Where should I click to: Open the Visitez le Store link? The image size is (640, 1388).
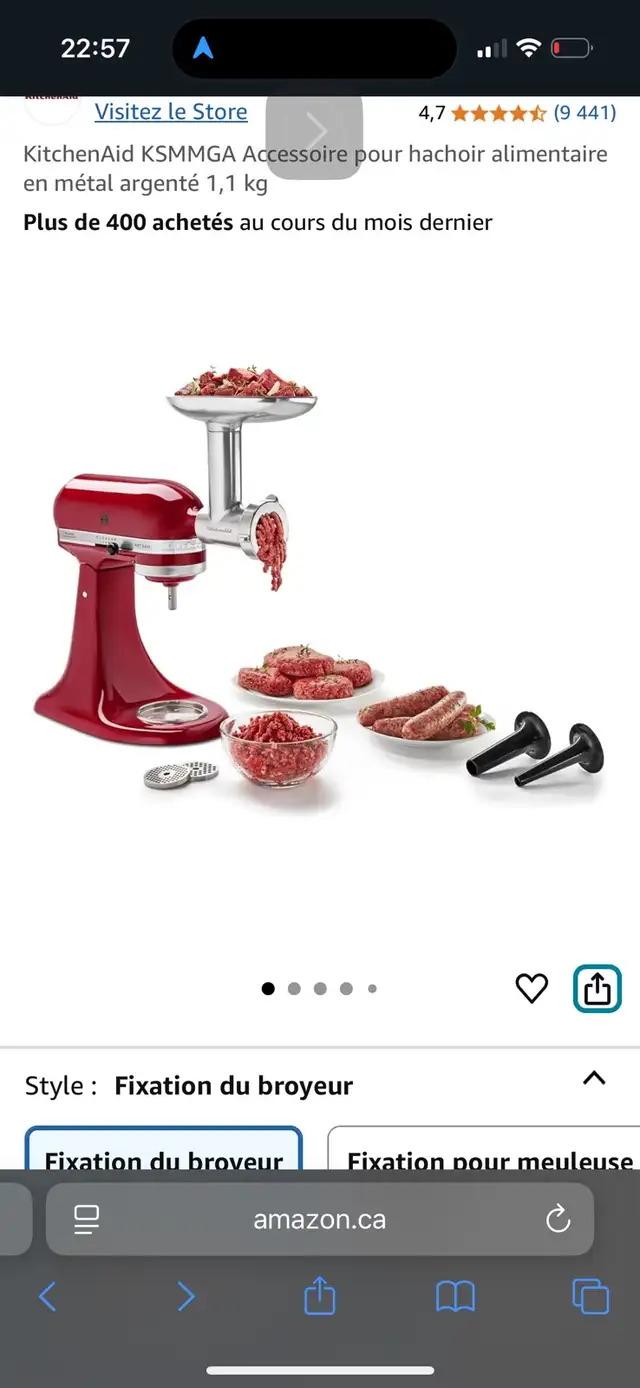[171, 111]
